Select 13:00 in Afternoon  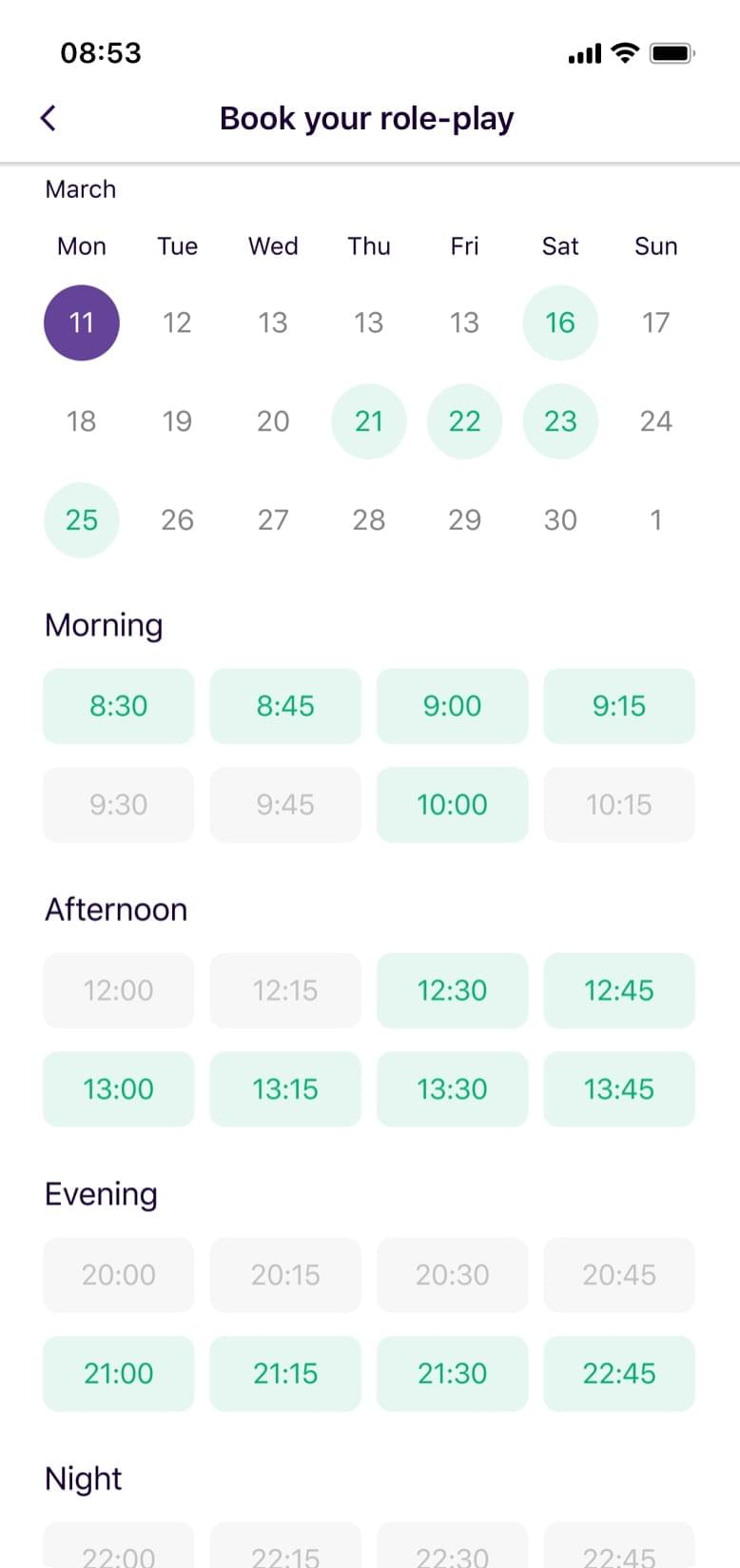[118, 1089]
